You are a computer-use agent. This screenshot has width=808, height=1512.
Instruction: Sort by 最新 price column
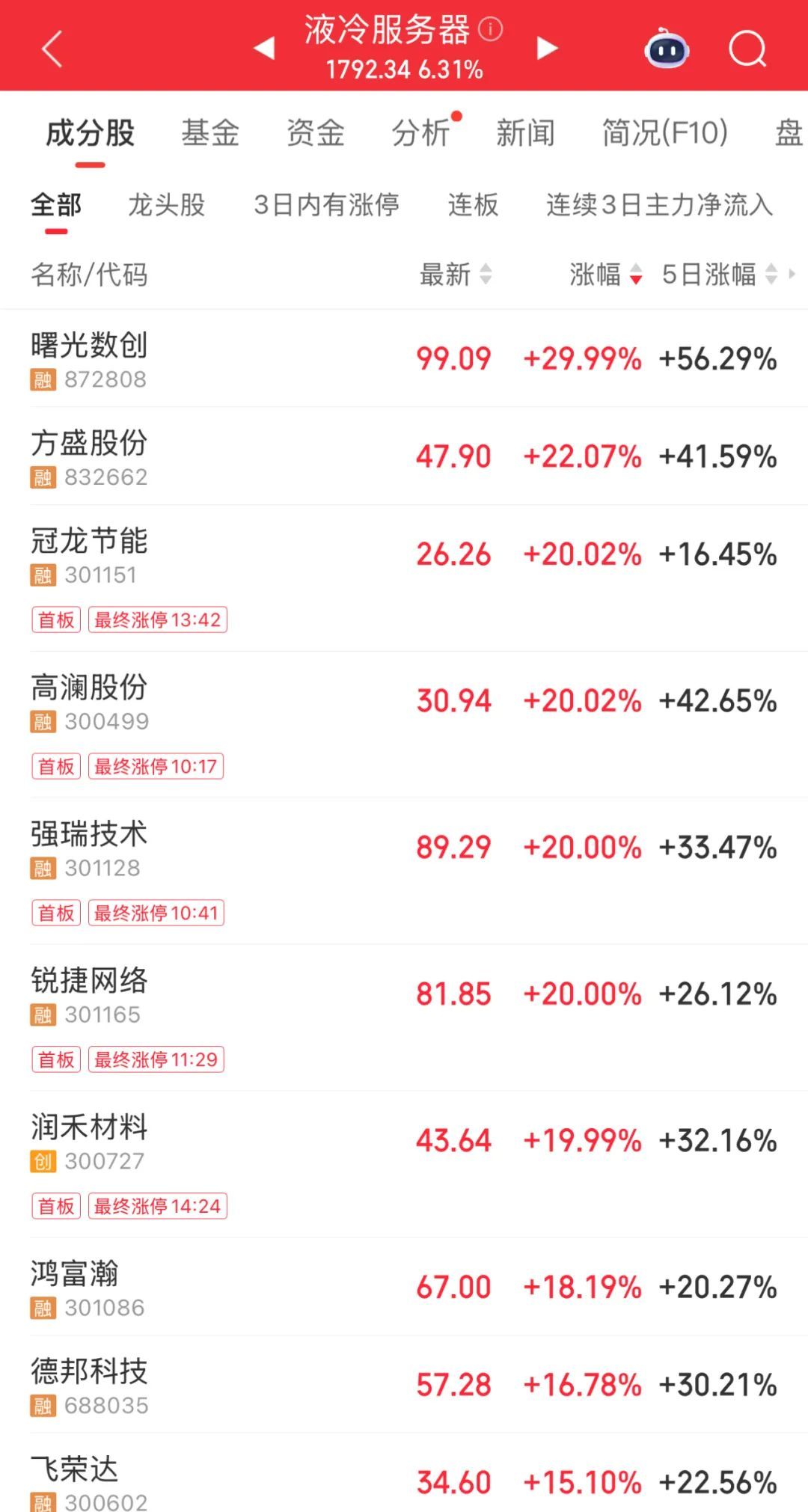456,275
